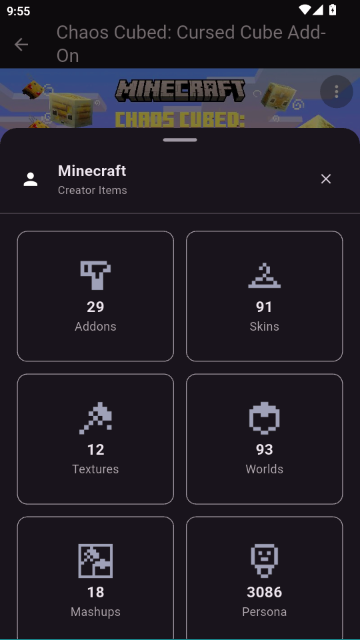The width and height of the screenshot is (360, 640).
Task: Open the 3086 Persona card
Action: [x=264, y=578]
